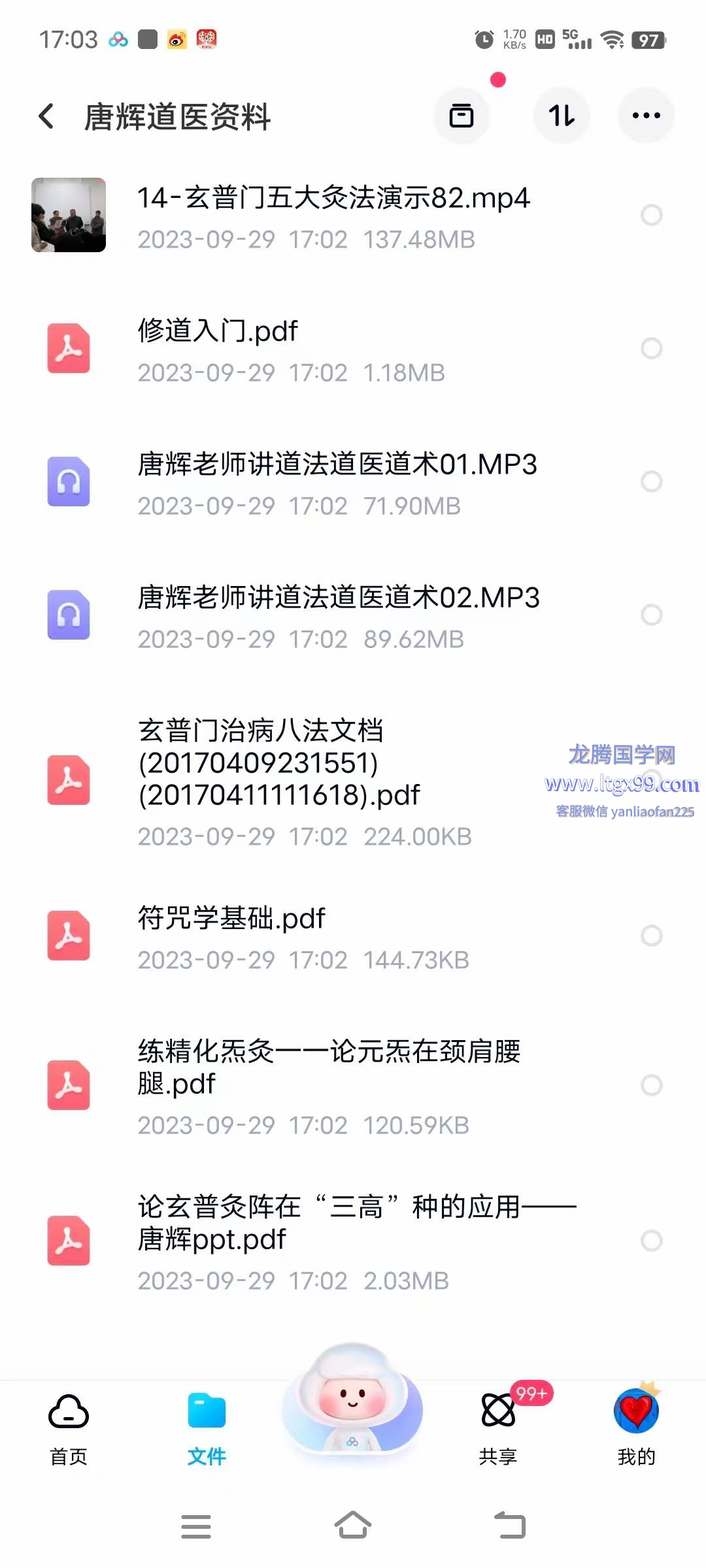Viewport: 706px width, 1568px height.
Task: Open the transfer list icon
Action: [x=462, y=116]
